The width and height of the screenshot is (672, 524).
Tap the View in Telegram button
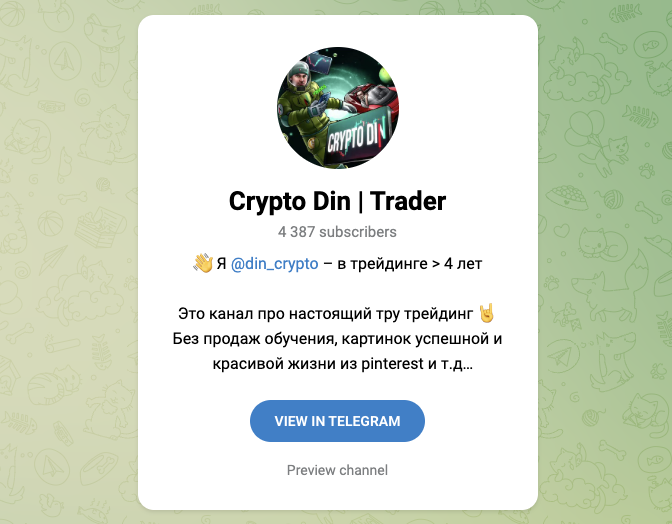click(337, 421)
